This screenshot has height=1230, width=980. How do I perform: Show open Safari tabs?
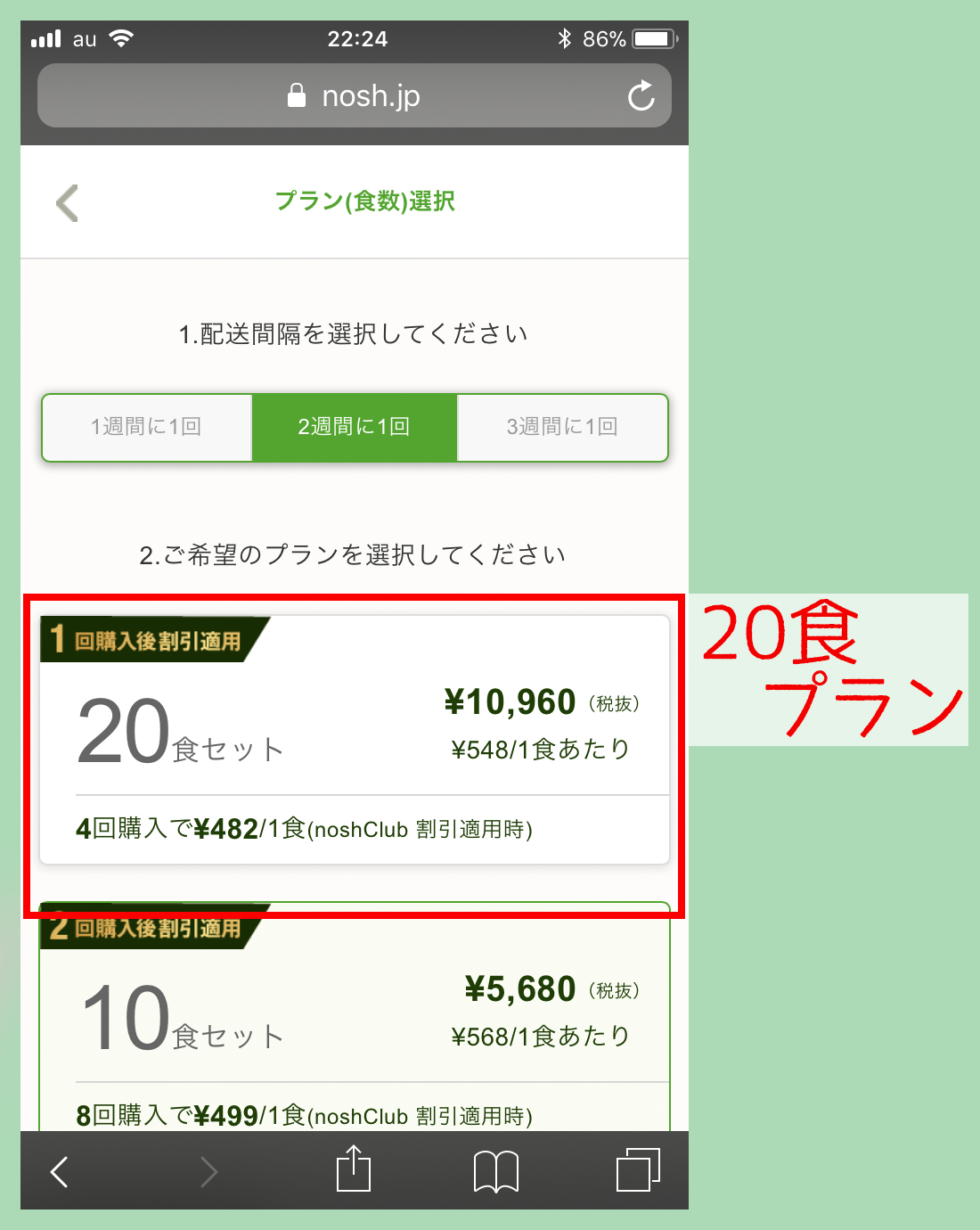(638, 1170)
